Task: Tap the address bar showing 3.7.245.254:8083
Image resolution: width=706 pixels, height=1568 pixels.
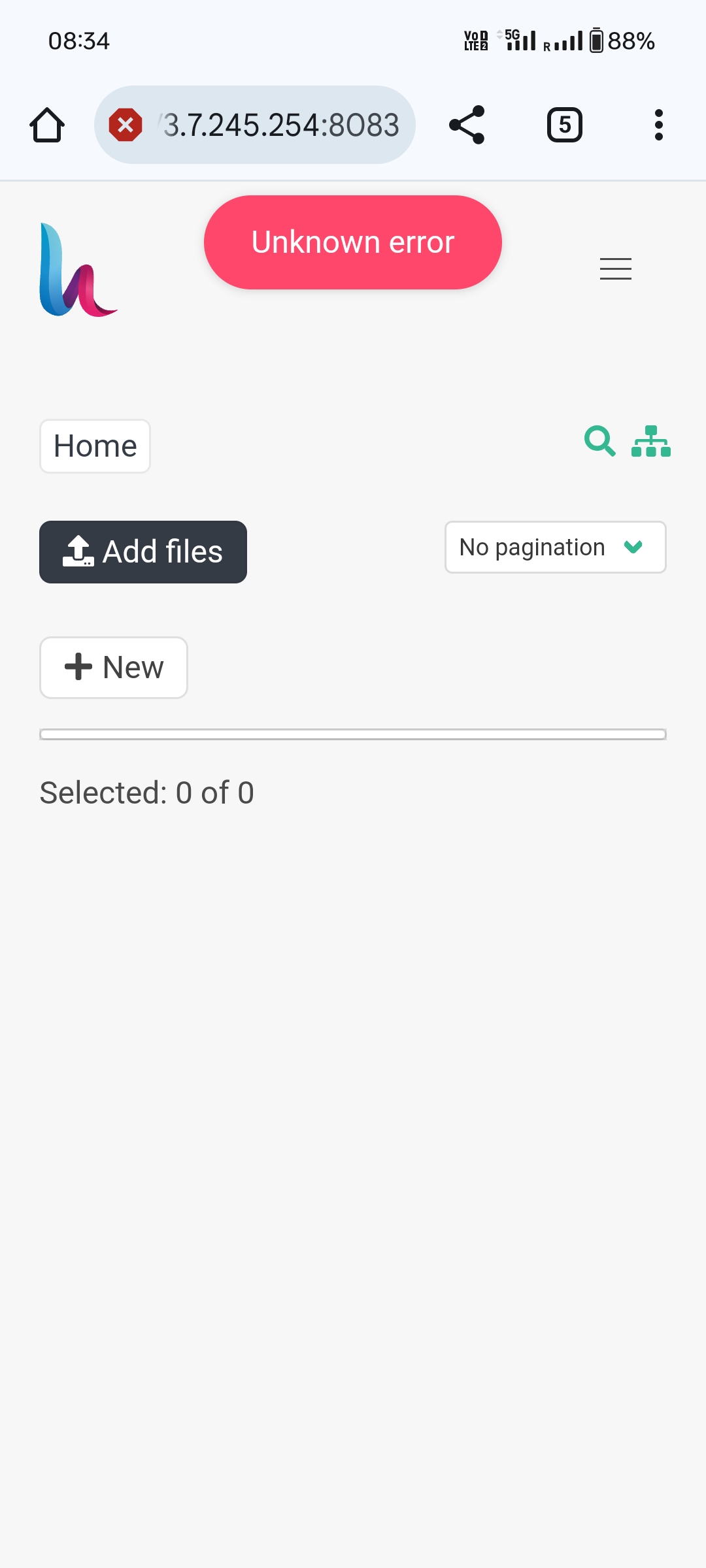Action: click(x=255, y=125)
